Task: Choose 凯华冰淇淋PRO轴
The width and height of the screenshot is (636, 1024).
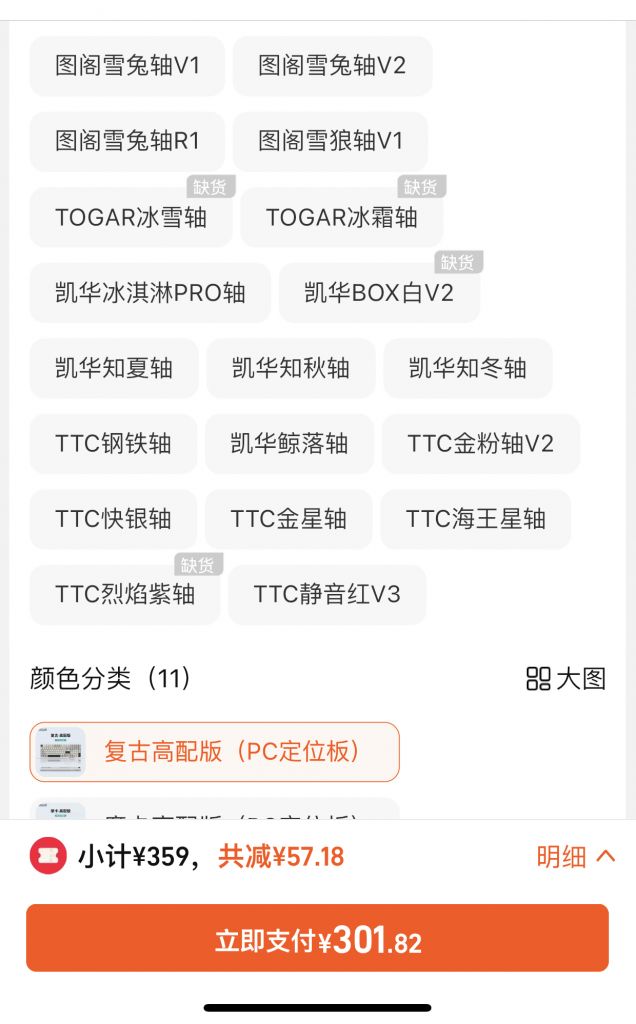Action: tap(150, 293)
